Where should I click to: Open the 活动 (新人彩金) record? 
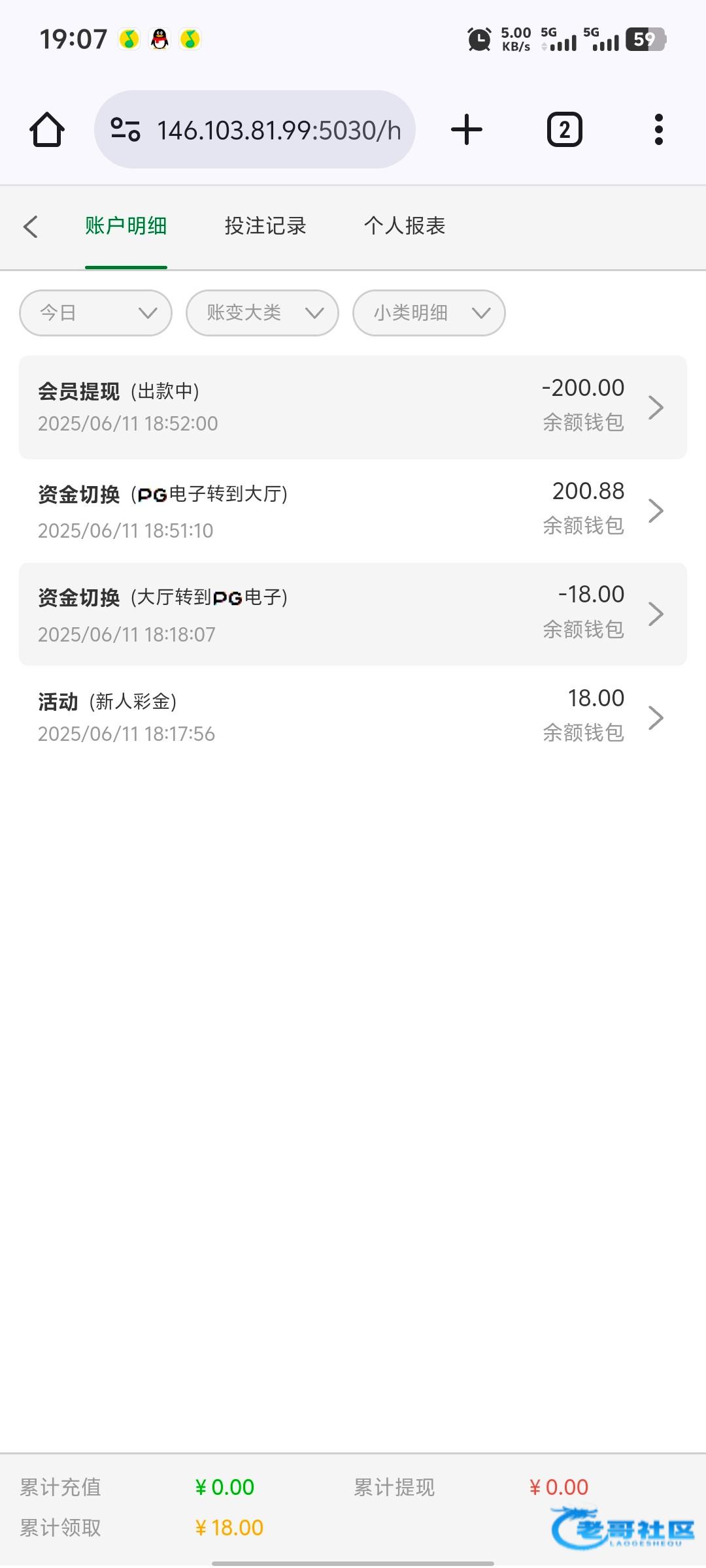(353, 717)
